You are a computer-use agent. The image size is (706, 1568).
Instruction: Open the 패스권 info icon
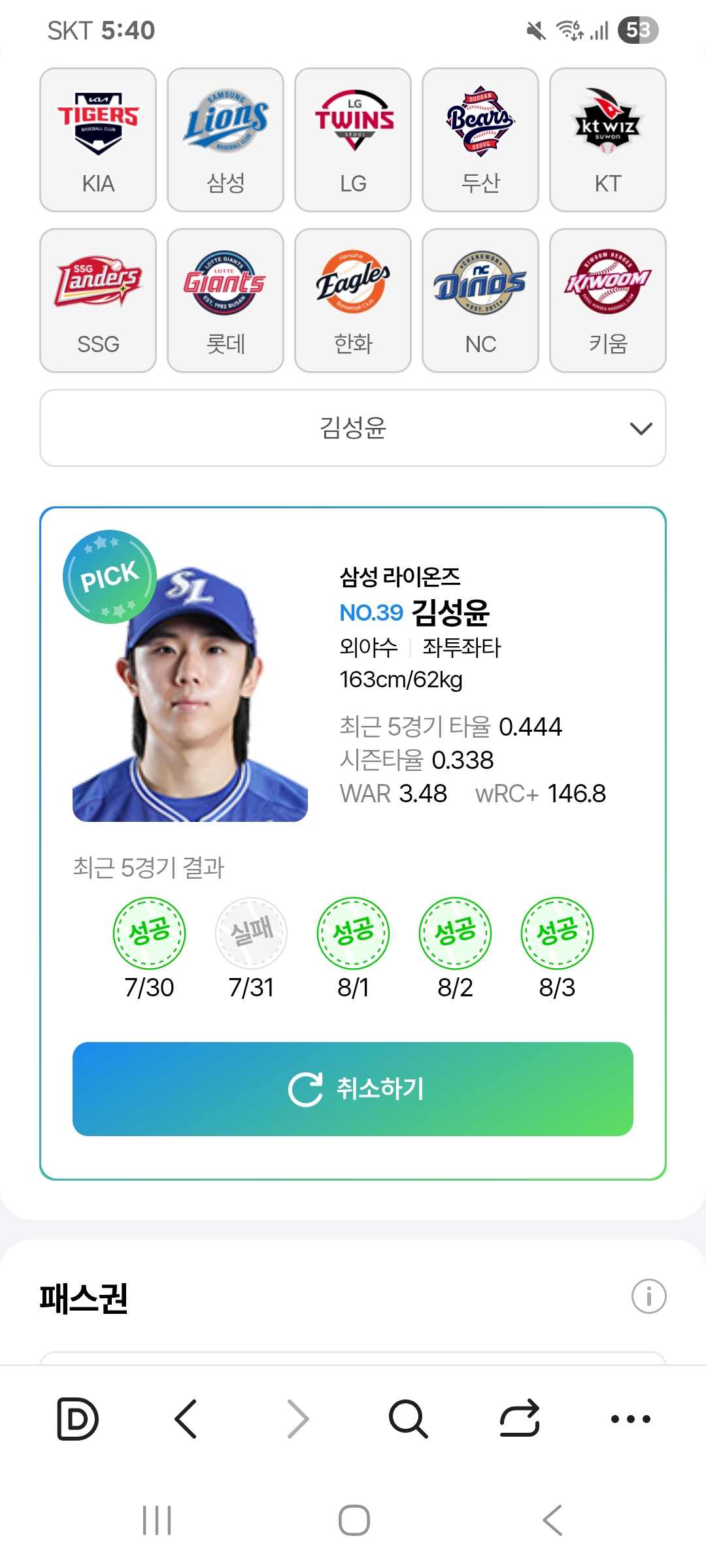tap(648, 1296)
